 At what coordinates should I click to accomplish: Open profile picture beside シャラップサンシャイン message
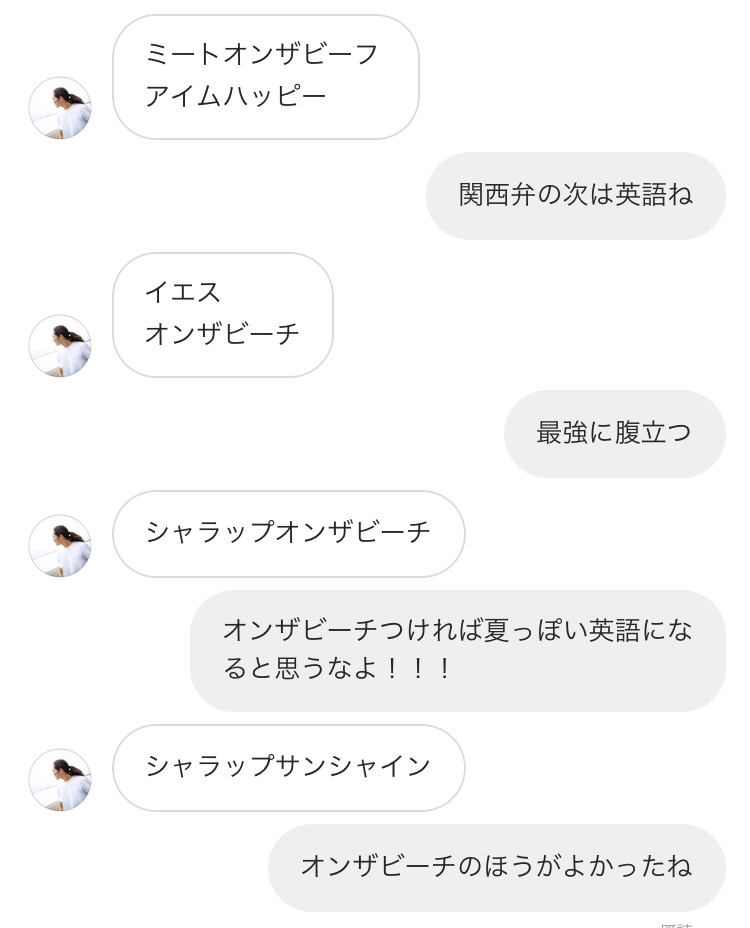coord(60,780)
